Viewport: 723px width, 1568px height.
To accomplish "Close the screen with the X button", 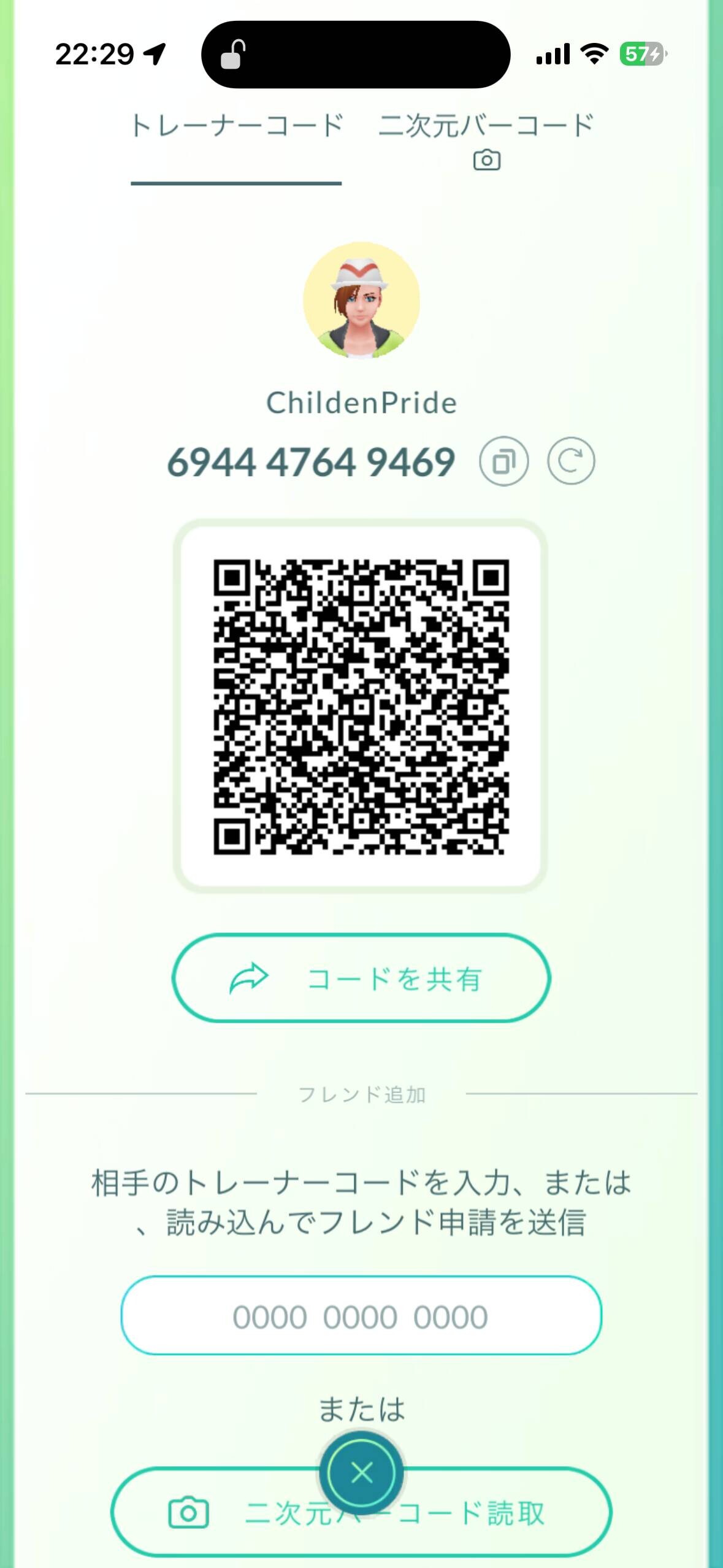I will (361, 1472).
